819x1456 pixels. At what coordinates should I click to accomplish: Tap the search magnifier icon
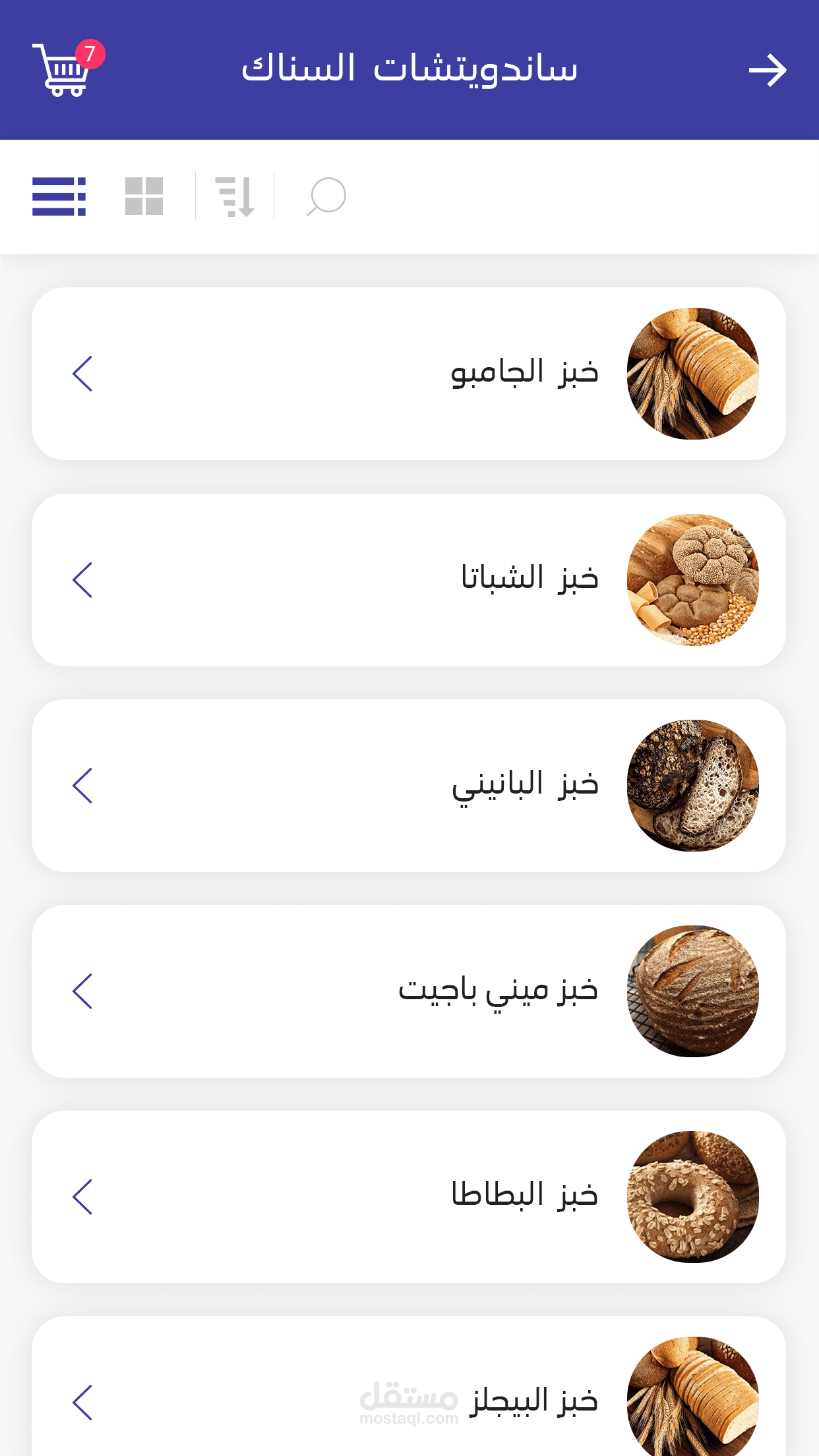[326, 196]
